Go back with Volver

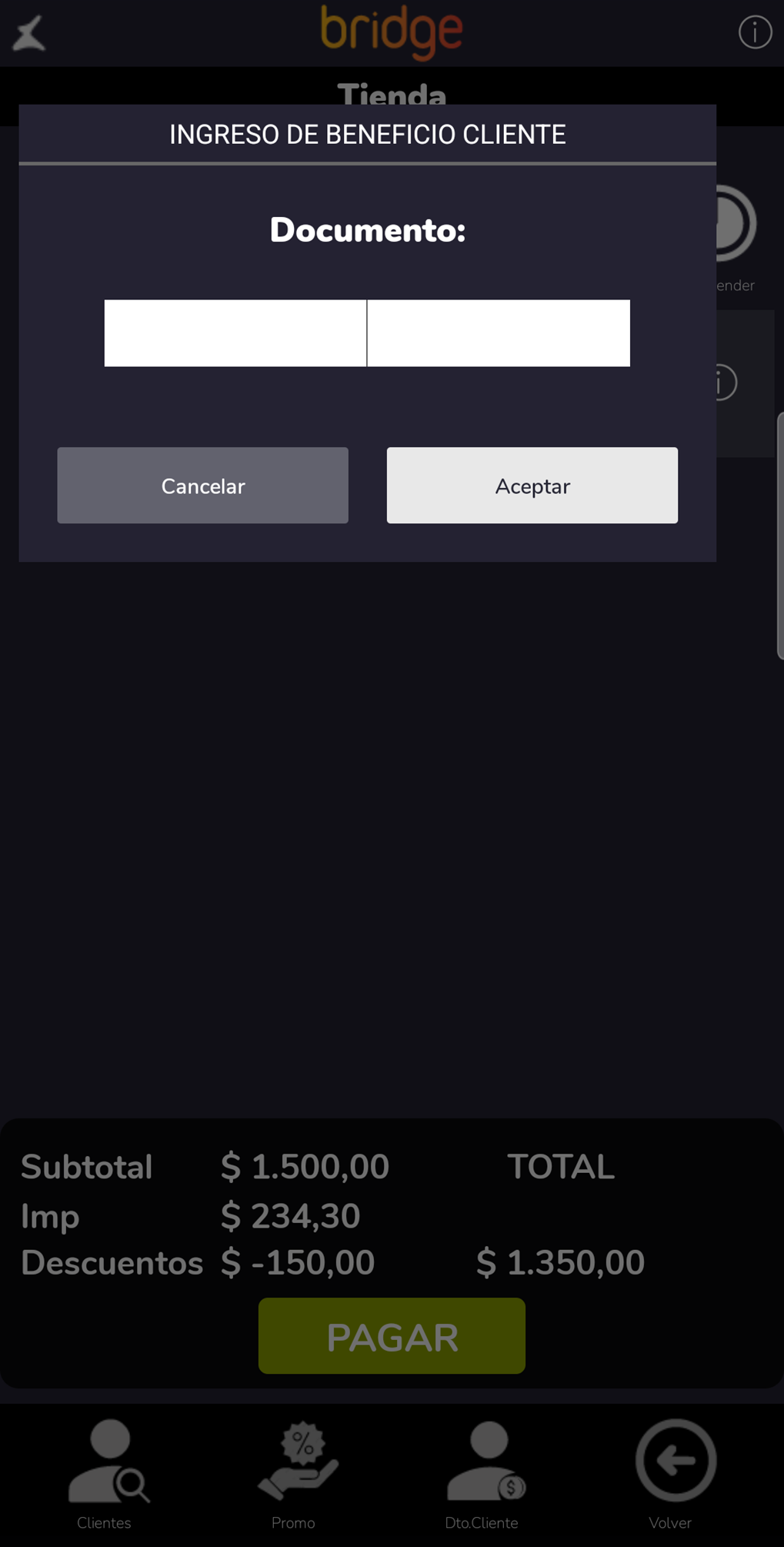[672, 1473]
